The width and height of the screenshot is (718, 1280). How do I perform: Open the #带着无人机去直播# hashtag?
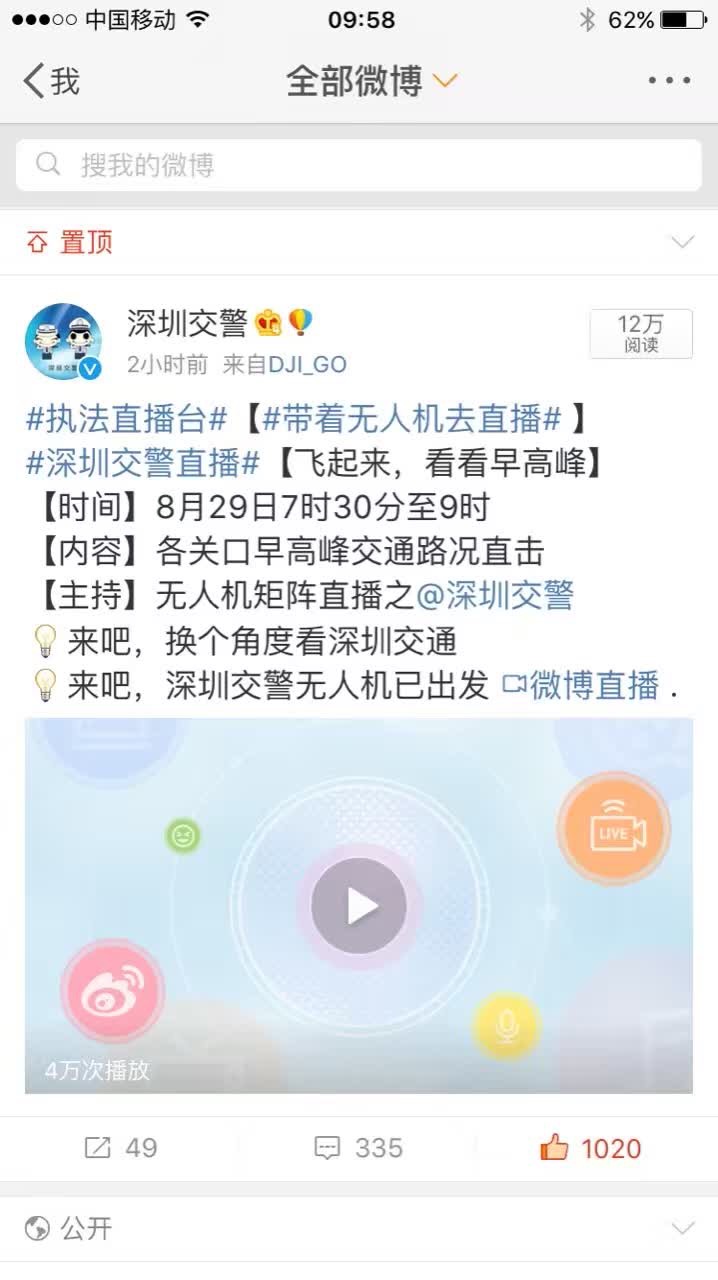(411, 420)
